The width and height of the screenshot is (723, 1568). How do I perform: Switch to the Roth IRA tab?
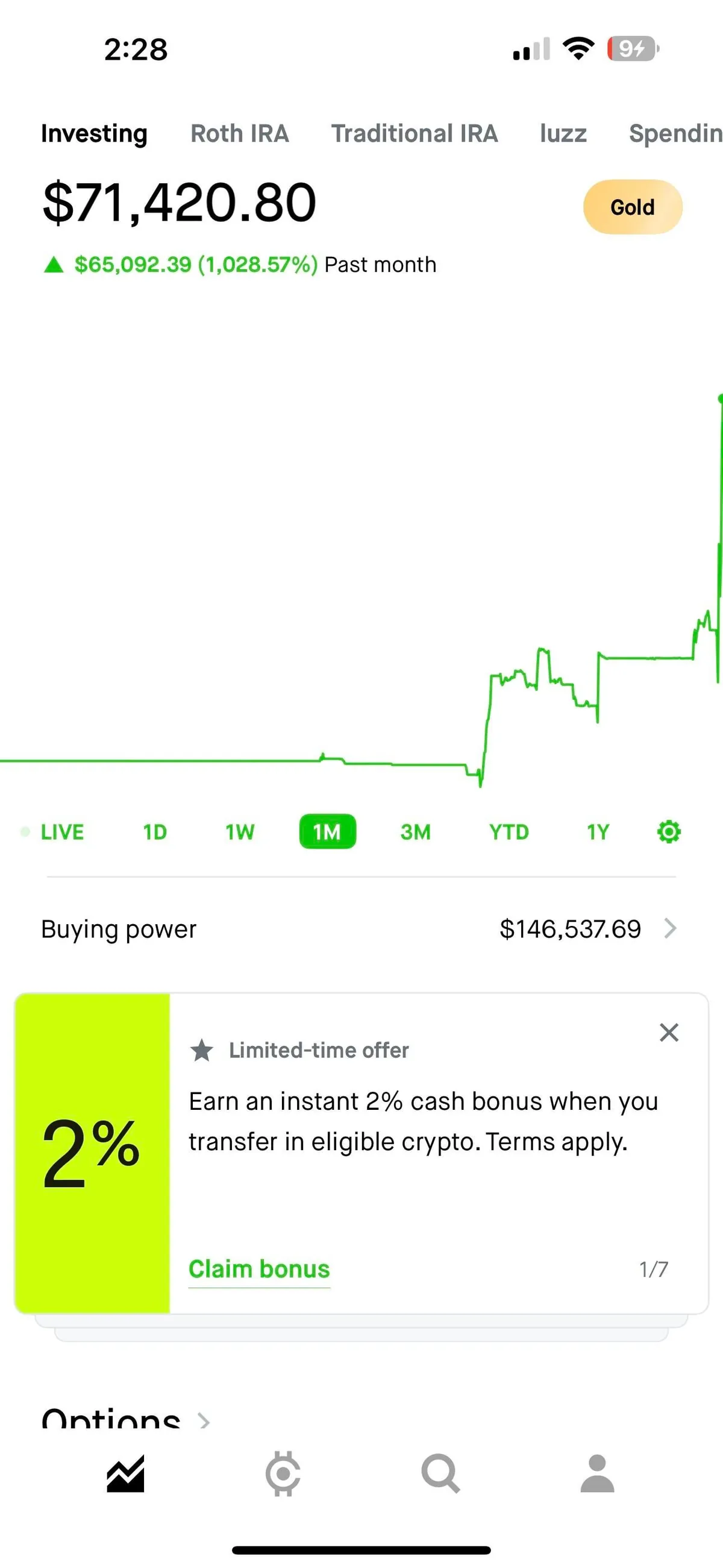[x=240, y=133]
